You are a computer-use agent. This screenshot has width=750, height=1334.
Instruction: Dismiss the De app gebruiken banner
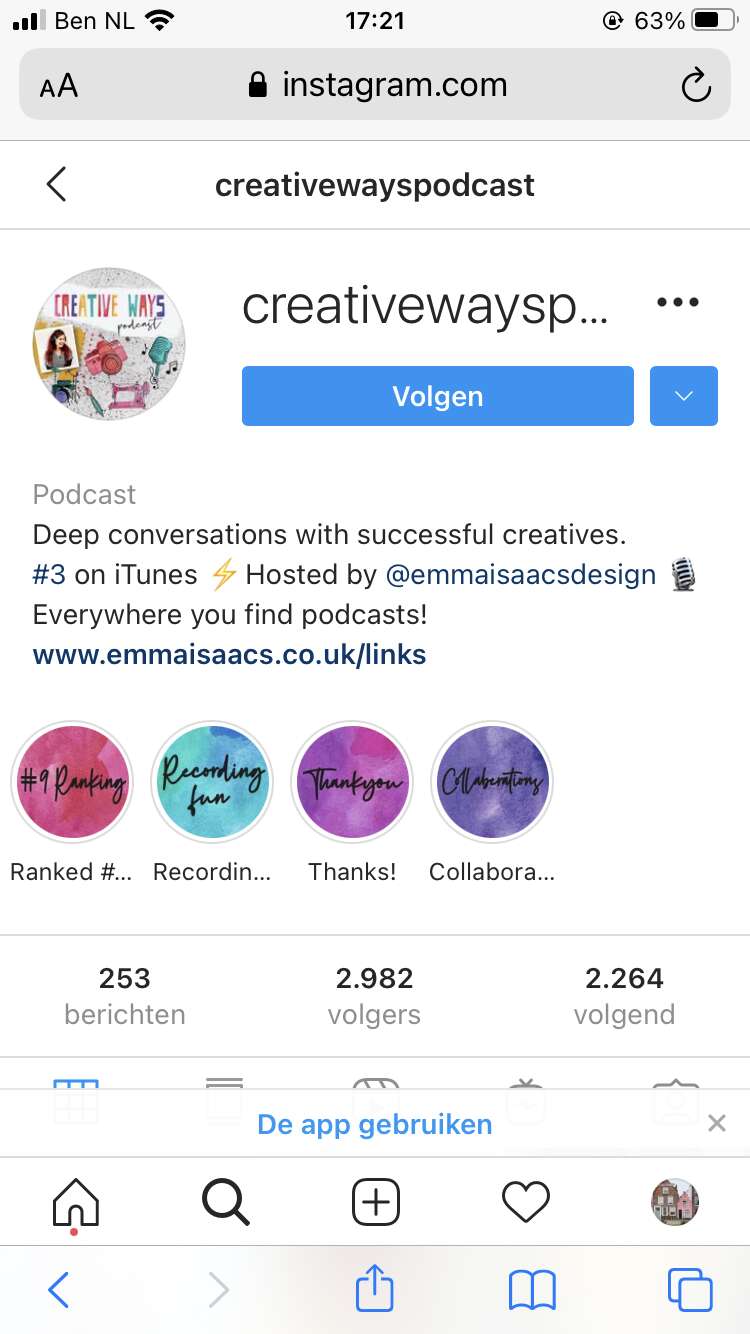(x=716, y=1124)
